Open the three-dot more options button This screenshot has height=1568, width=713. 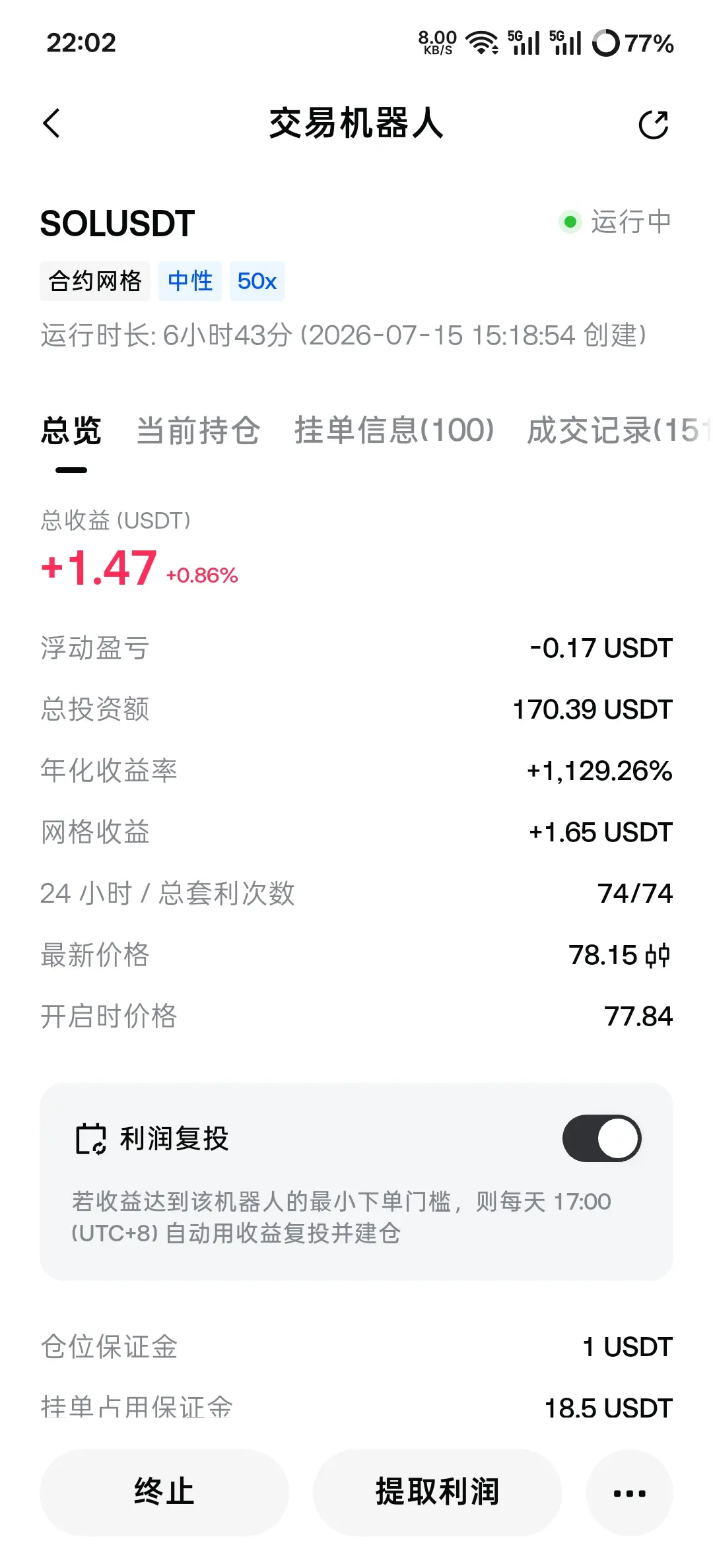[x=630, y=1492]
